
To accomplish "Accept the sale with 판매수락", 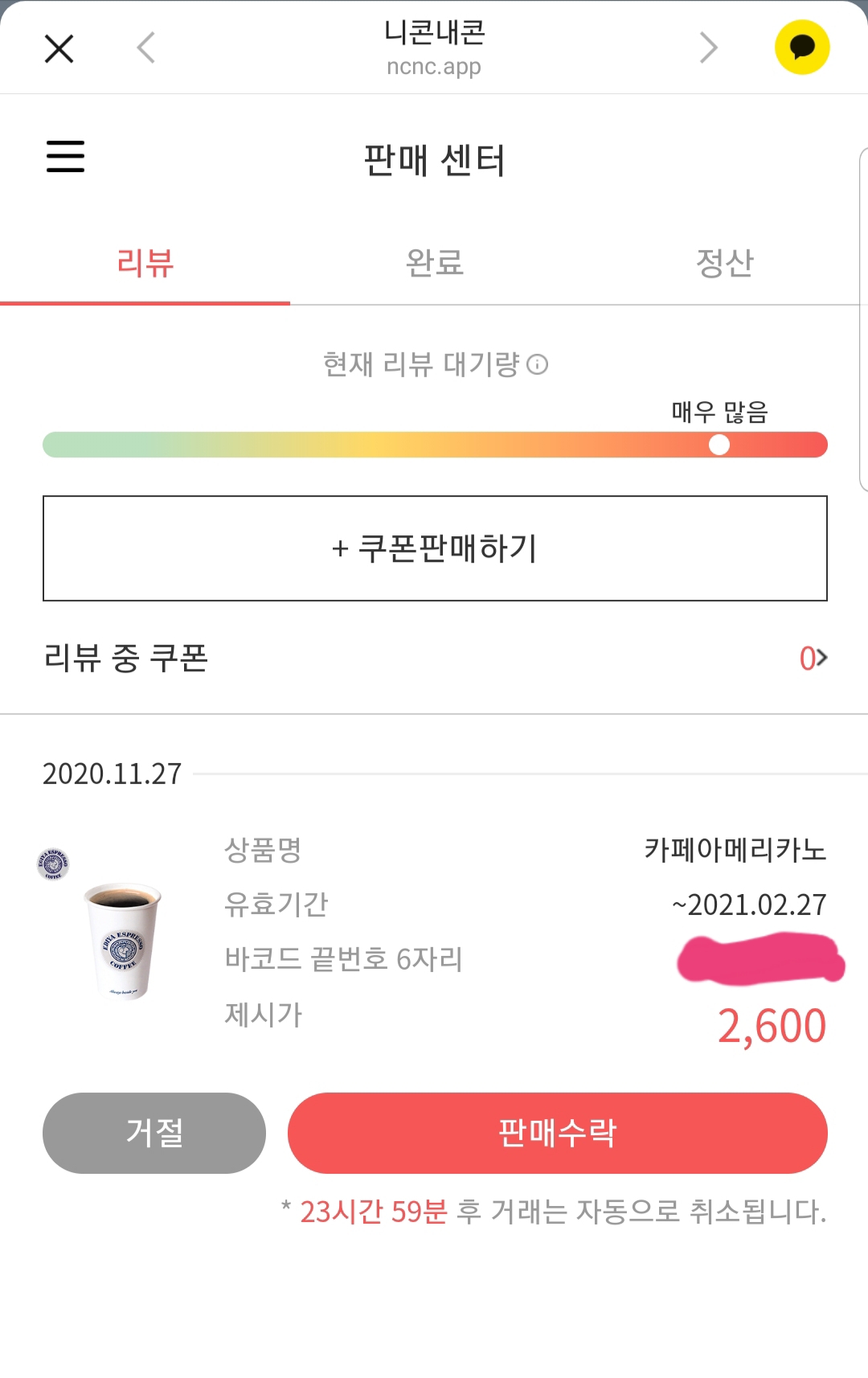I will (x=557, y=1133).
